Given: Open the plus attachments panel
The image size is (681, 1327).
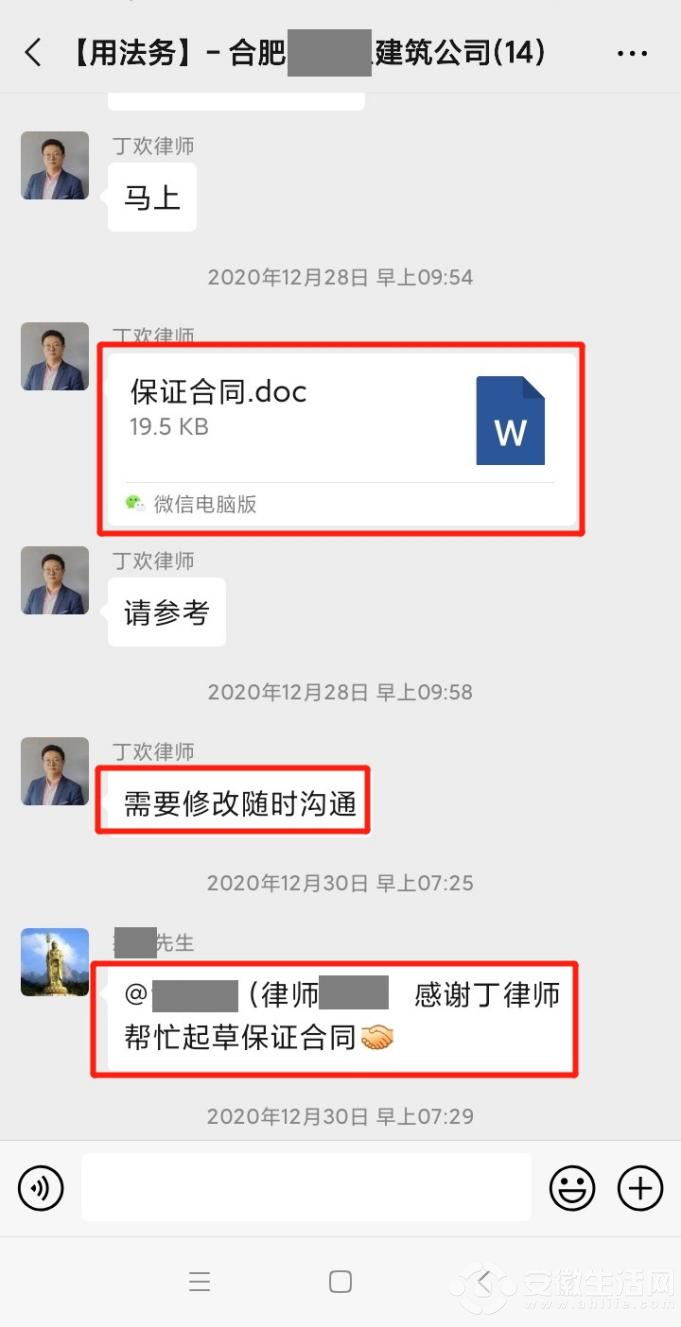Looking at the screenshot, I should pyautogui.click(x=640, y=1188).
